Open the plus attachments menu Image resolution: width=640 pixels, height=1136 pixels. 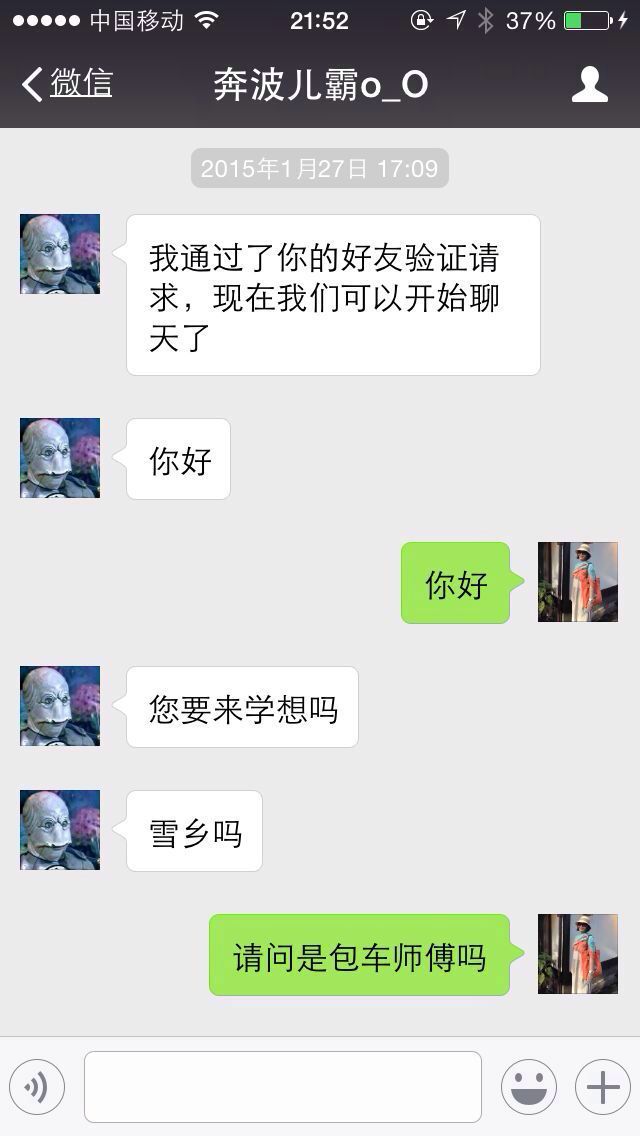point(603,1087)
